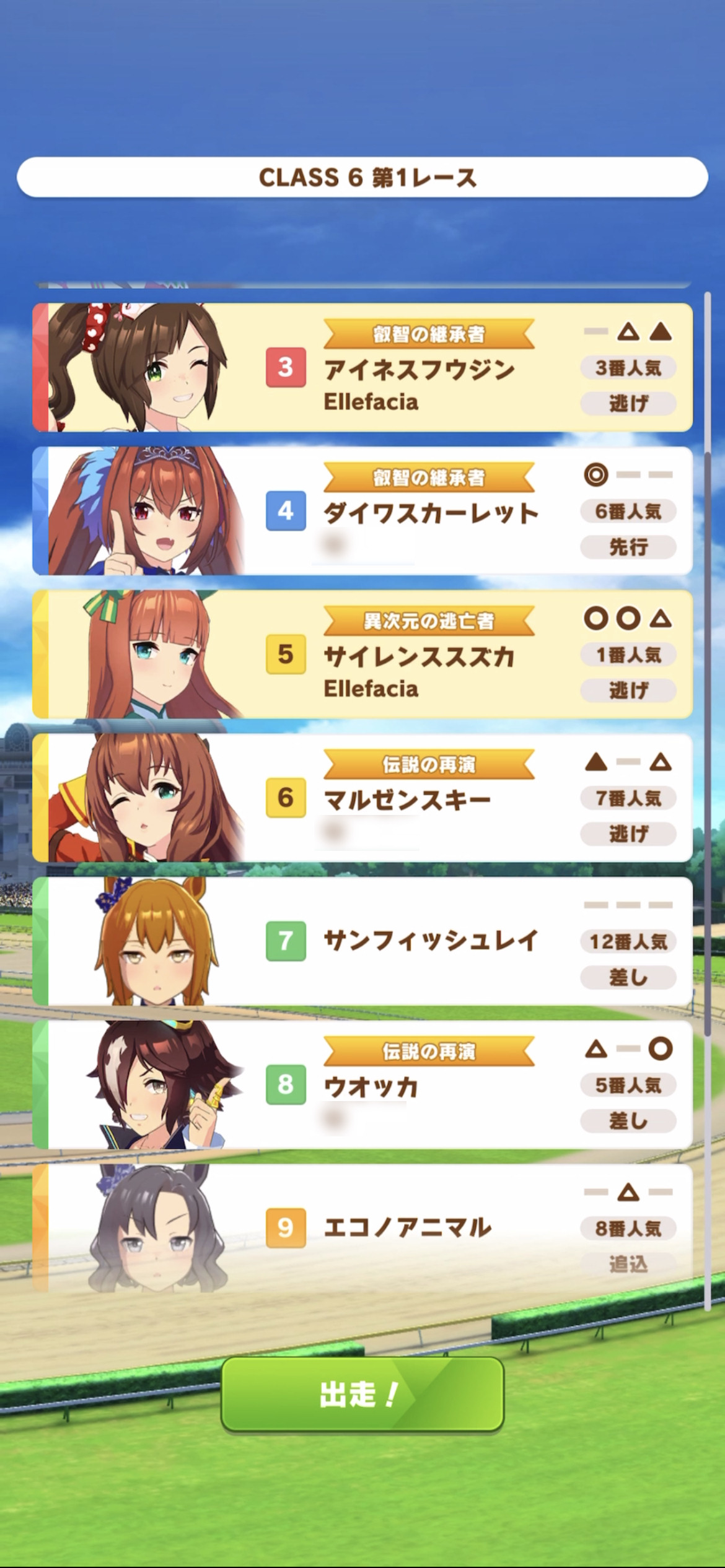Open entry 6 マルゼンスキー card
Image resolution: width=725 pixels, height=1568 pixels.
[362, 798]
